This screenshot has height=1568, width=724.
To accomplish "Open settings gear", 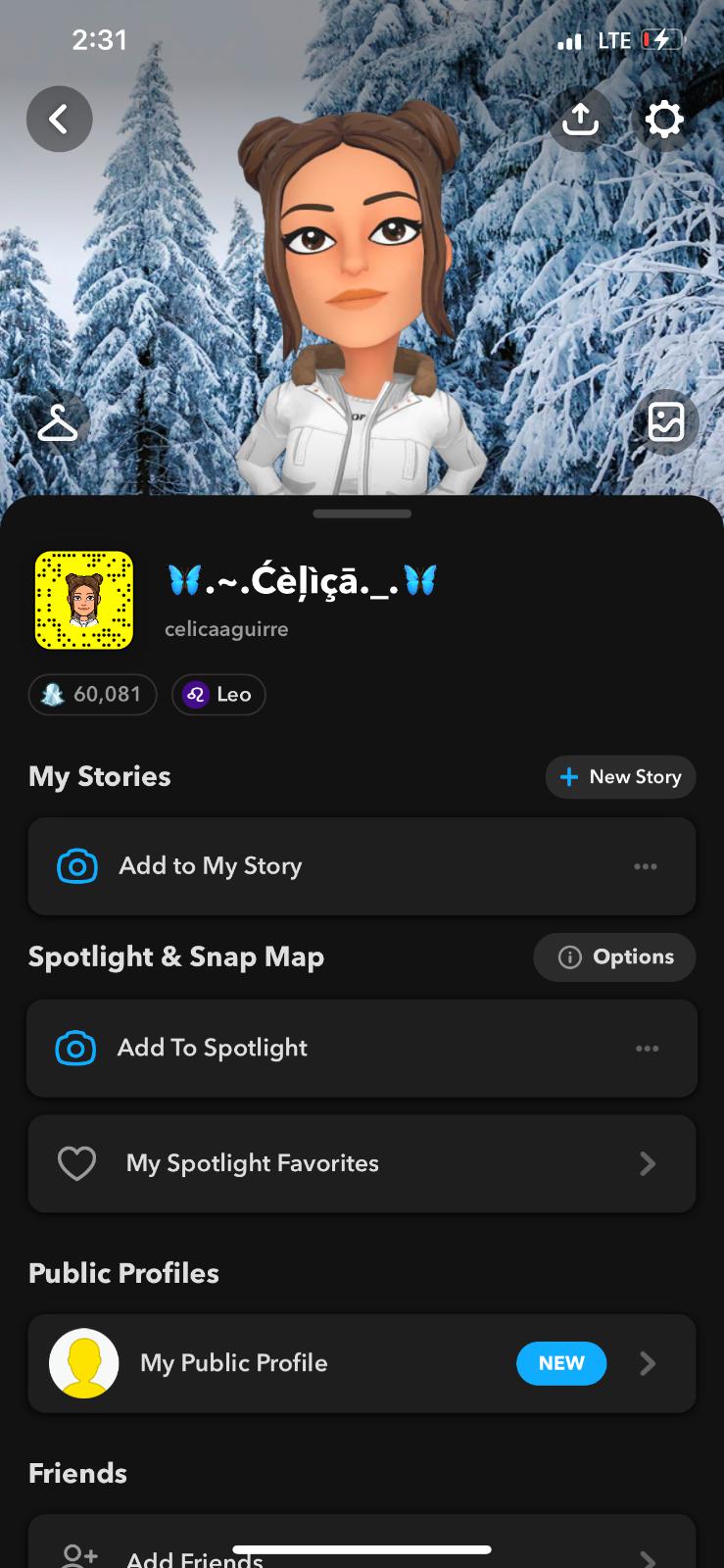I will (x=663, y=120).
